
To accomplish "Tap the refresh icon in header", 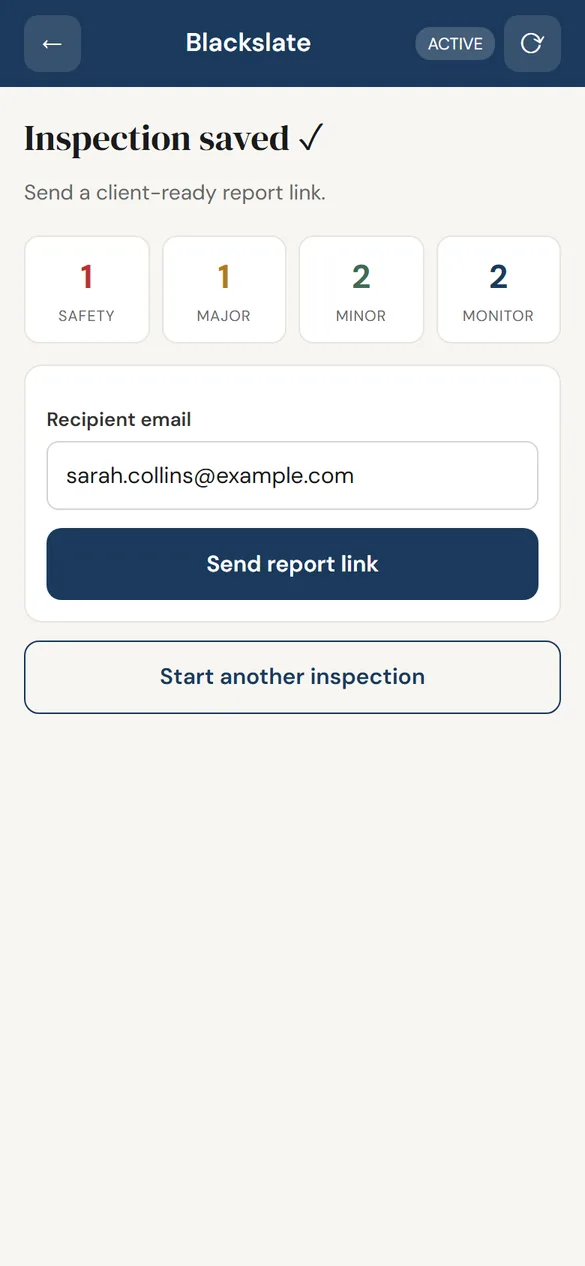I will (x=532, y=44).
